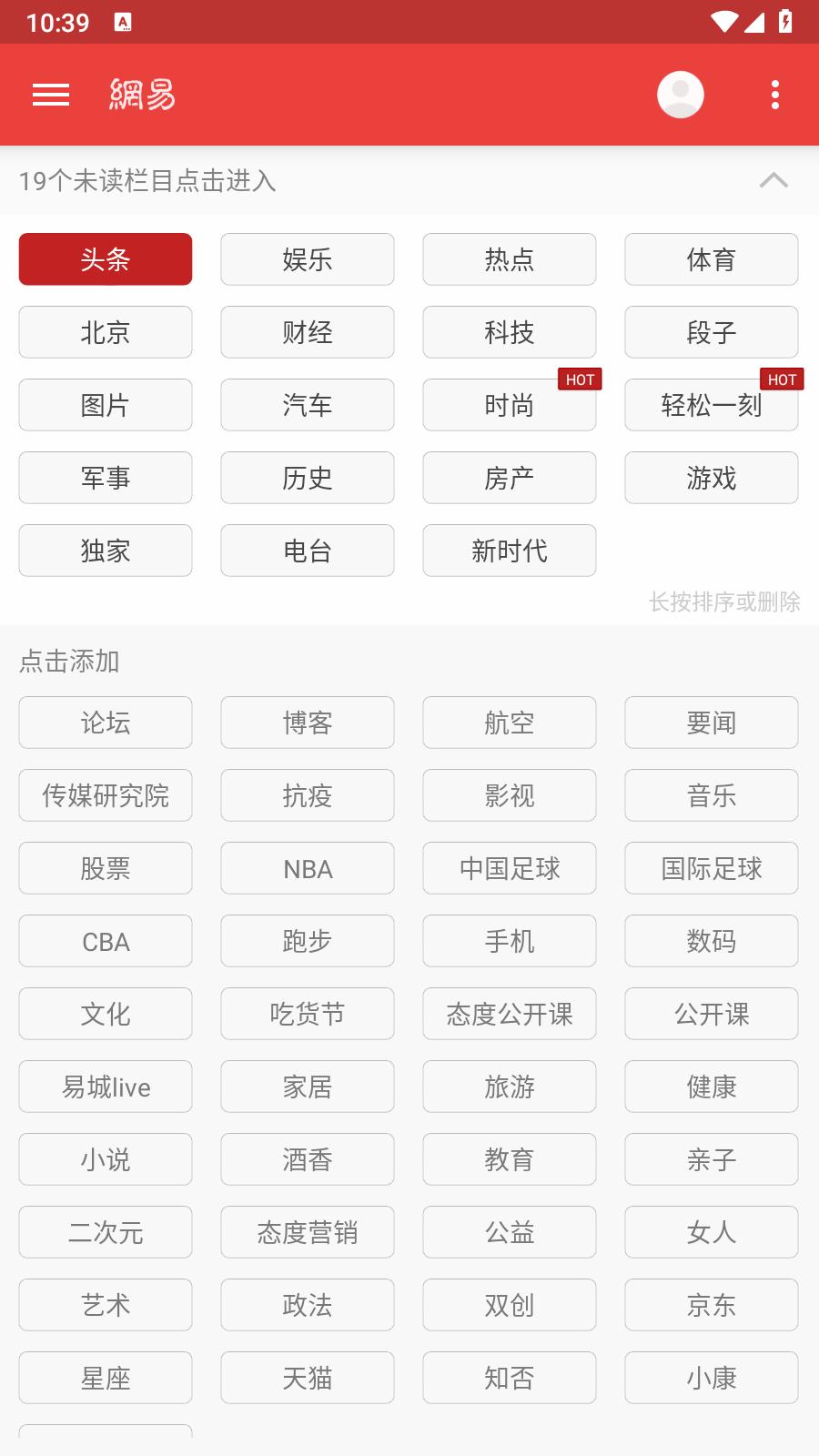Select the 头条 channel
Image resolution: width=819 pixels, height=1456 pixels.
pos(106,259)
